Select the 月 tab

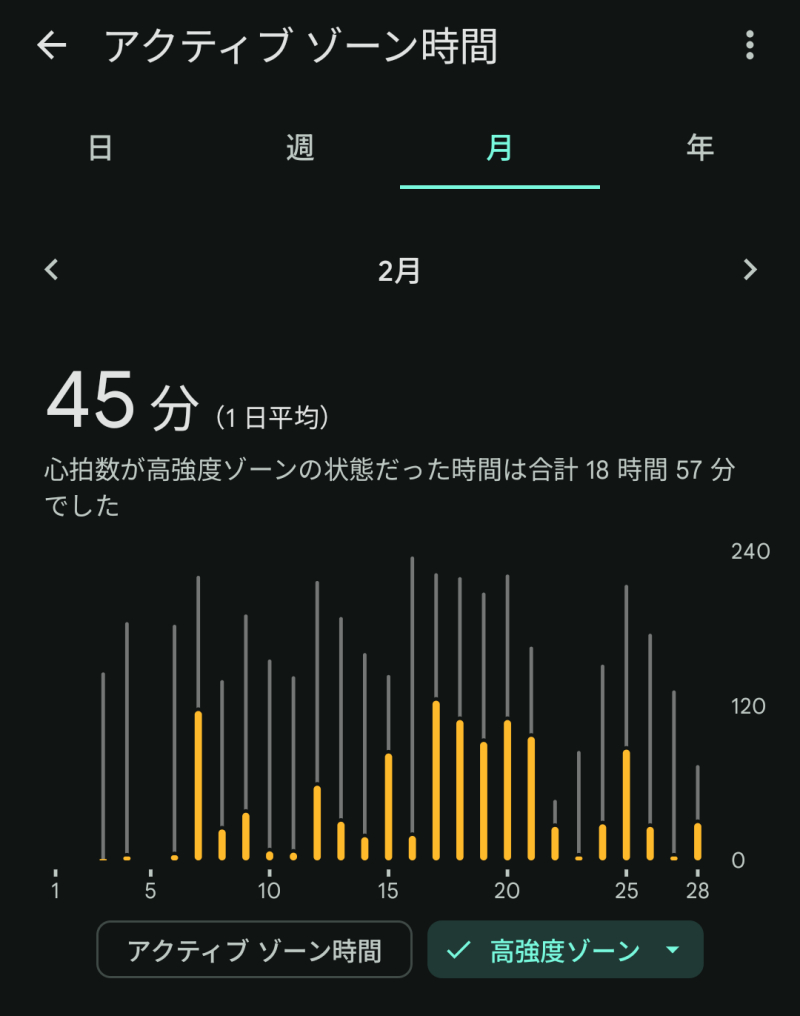coord(499,148)
